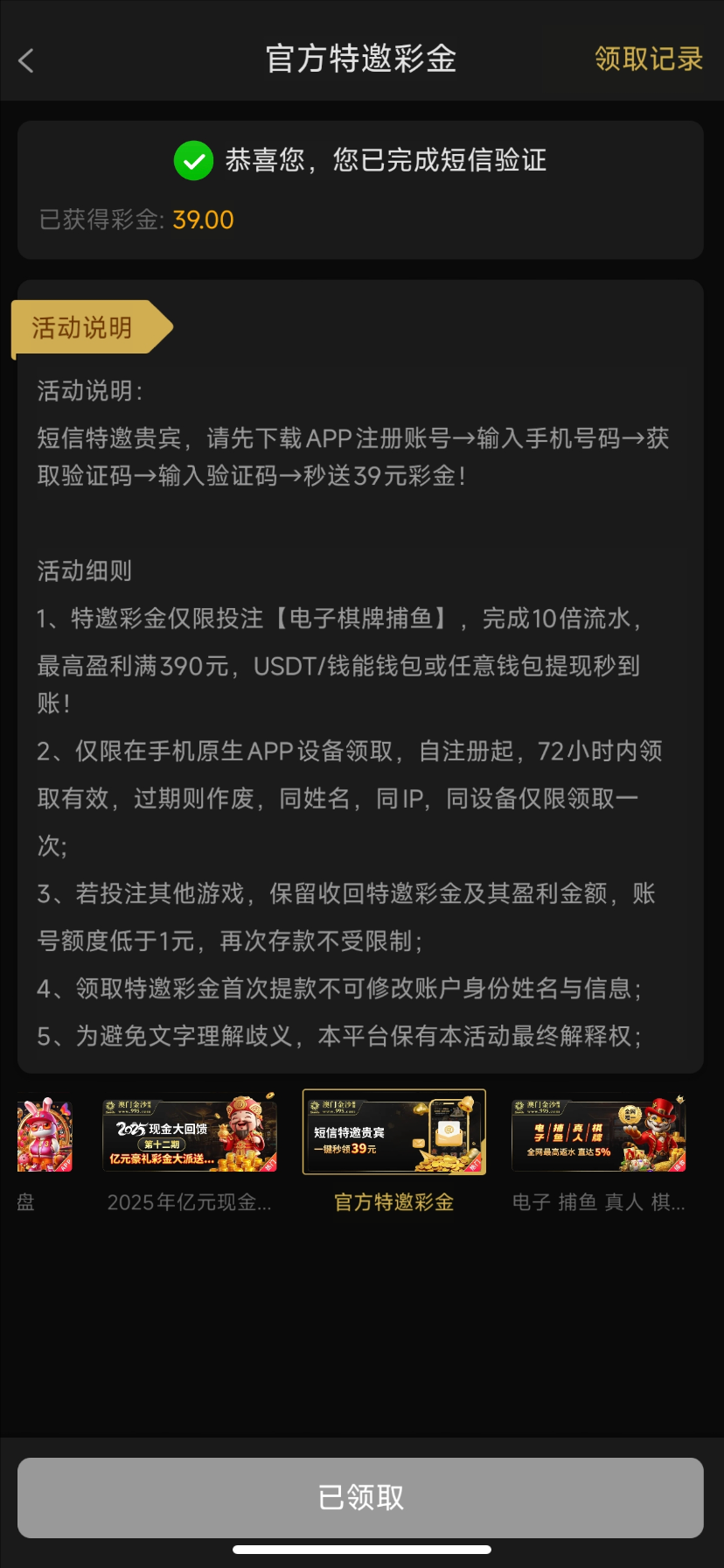This screenshot has height=1568, width=724.
Task: Go back using the top-left arrow
Action: click(x=26, y=60)
